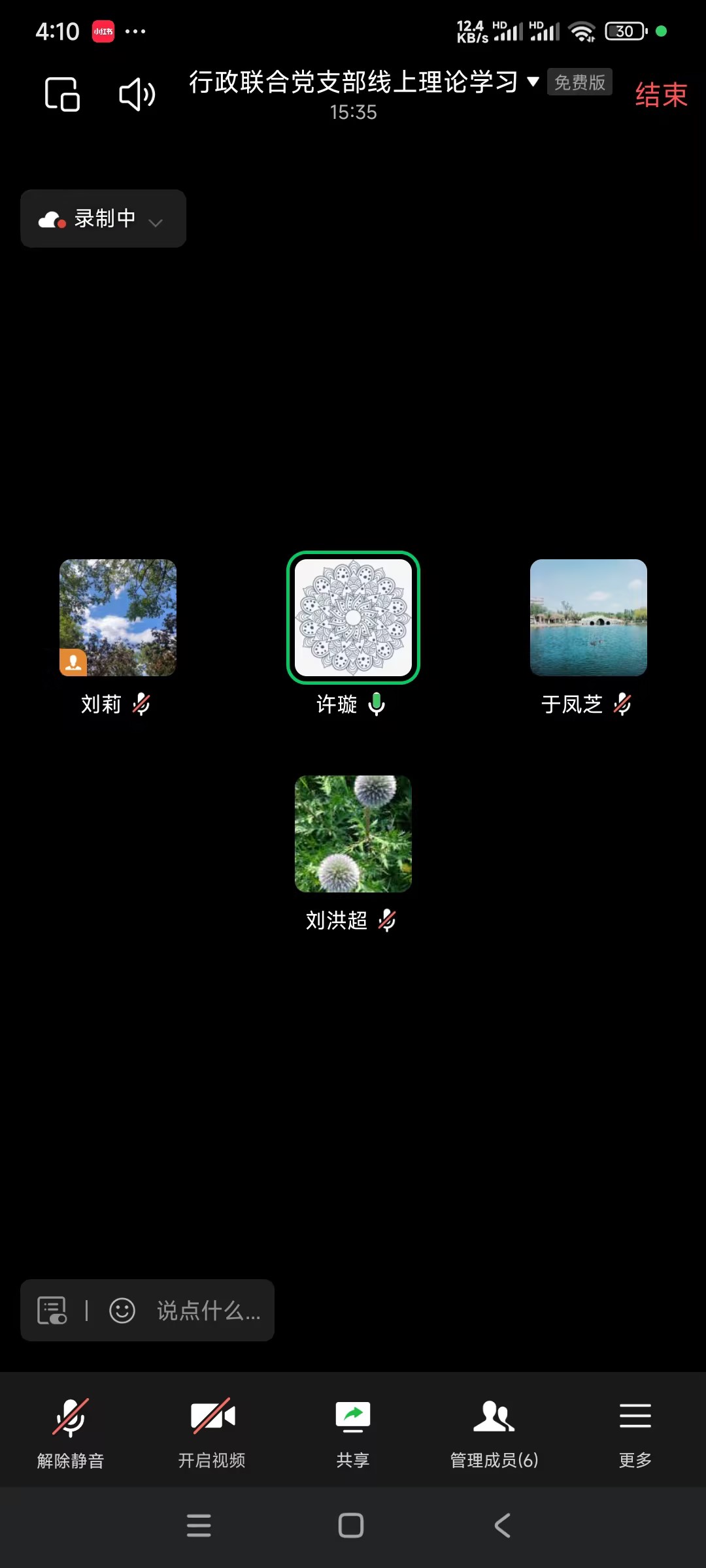Open the 更多 more options menu
The height and width of the screenshot is (1568, 706).
(635, 1431)
